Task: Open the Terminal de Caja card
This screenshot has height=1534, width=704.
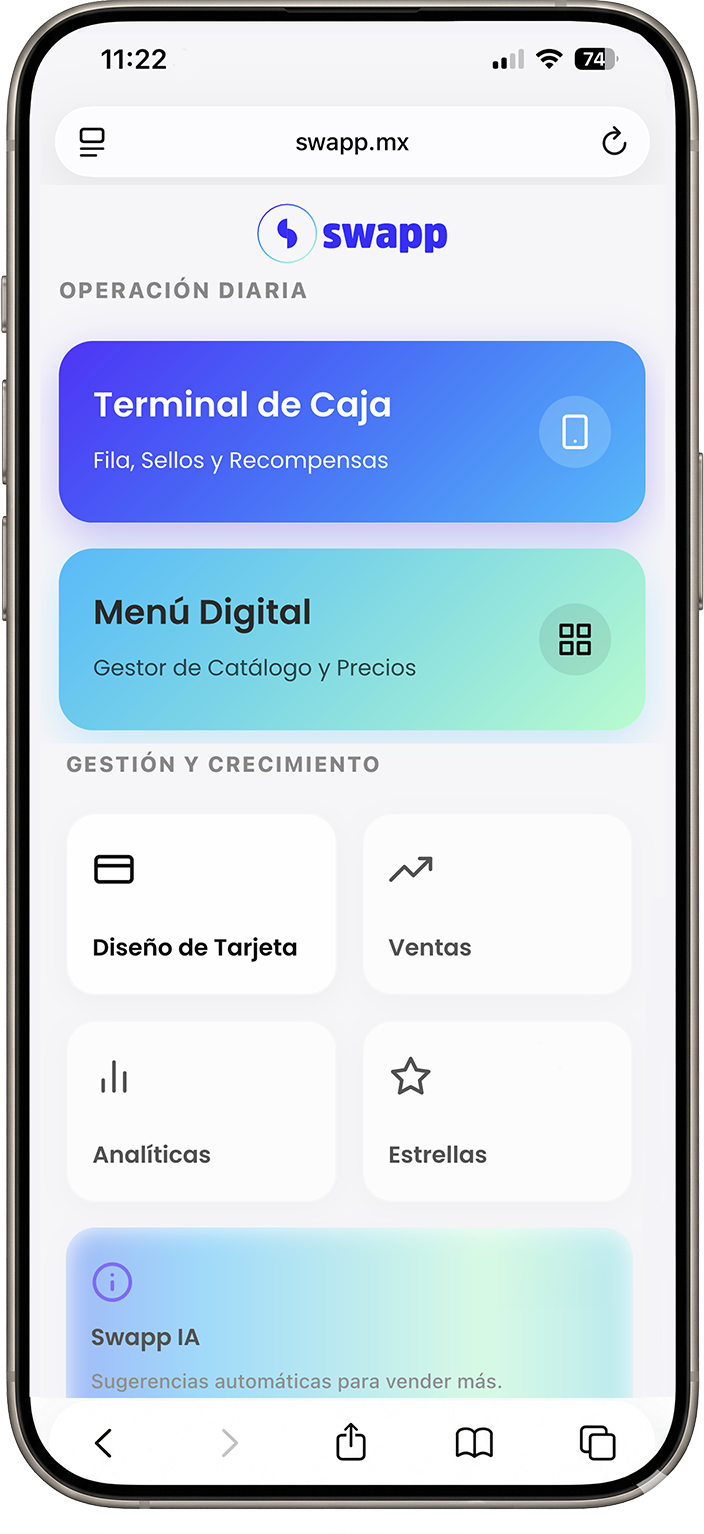Action: 352,432
